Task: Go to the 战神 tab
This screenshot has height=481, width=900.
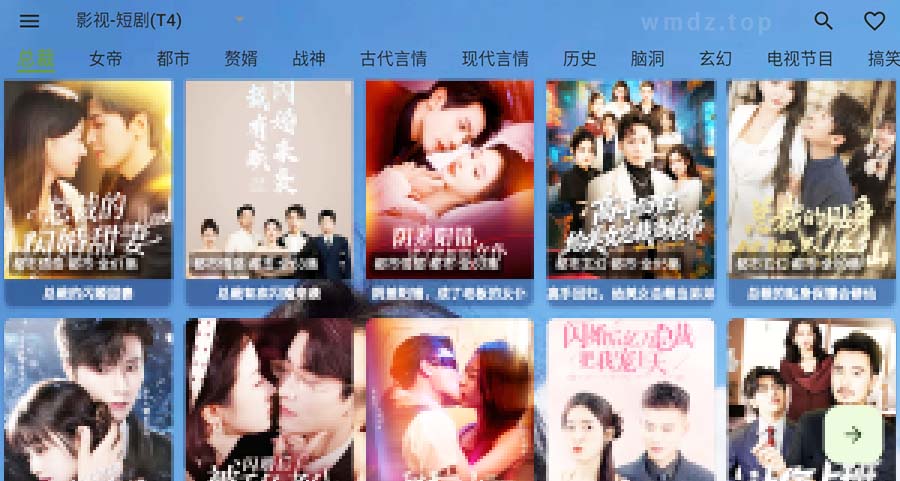Action: tap(309, 59)
